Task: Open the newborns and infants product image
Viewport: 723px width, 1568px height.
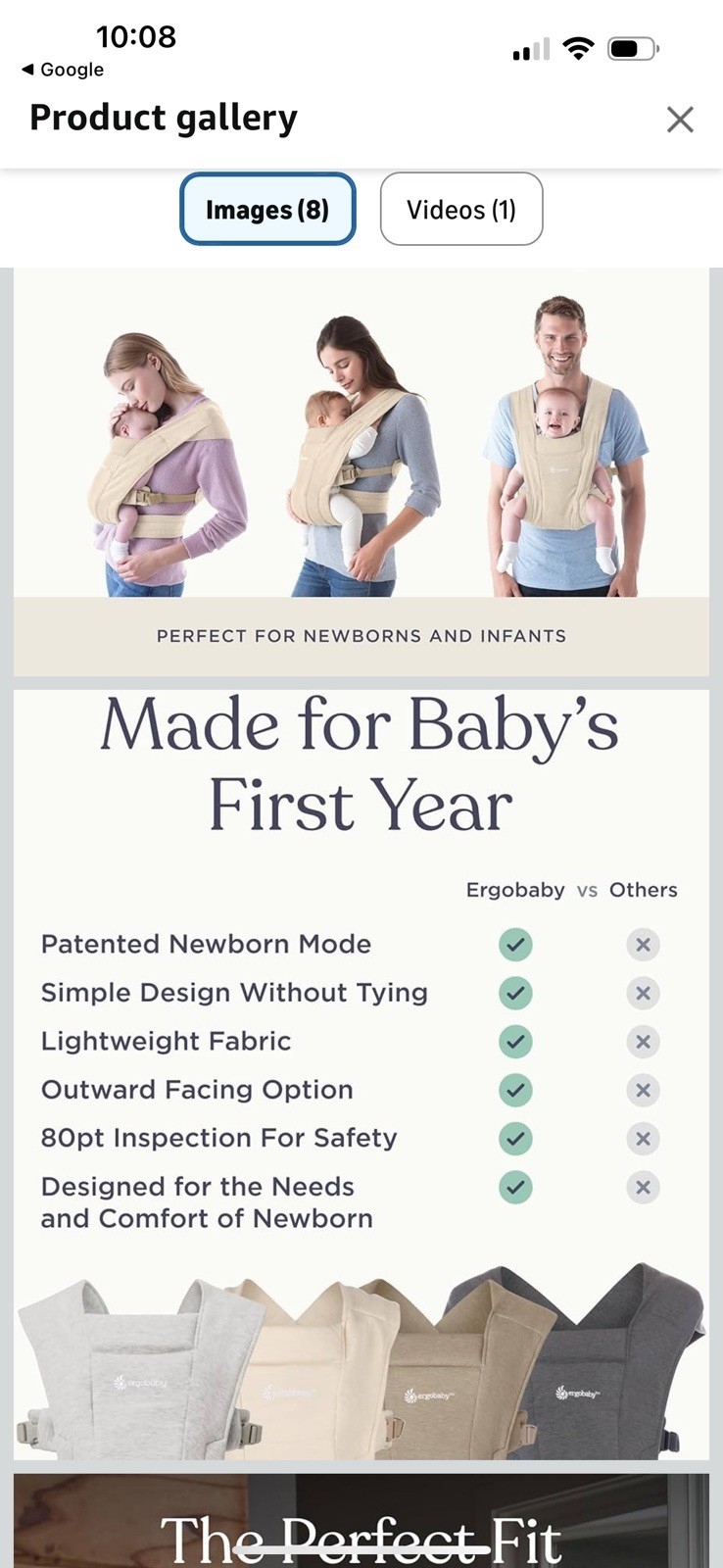Action: point(361,472)
